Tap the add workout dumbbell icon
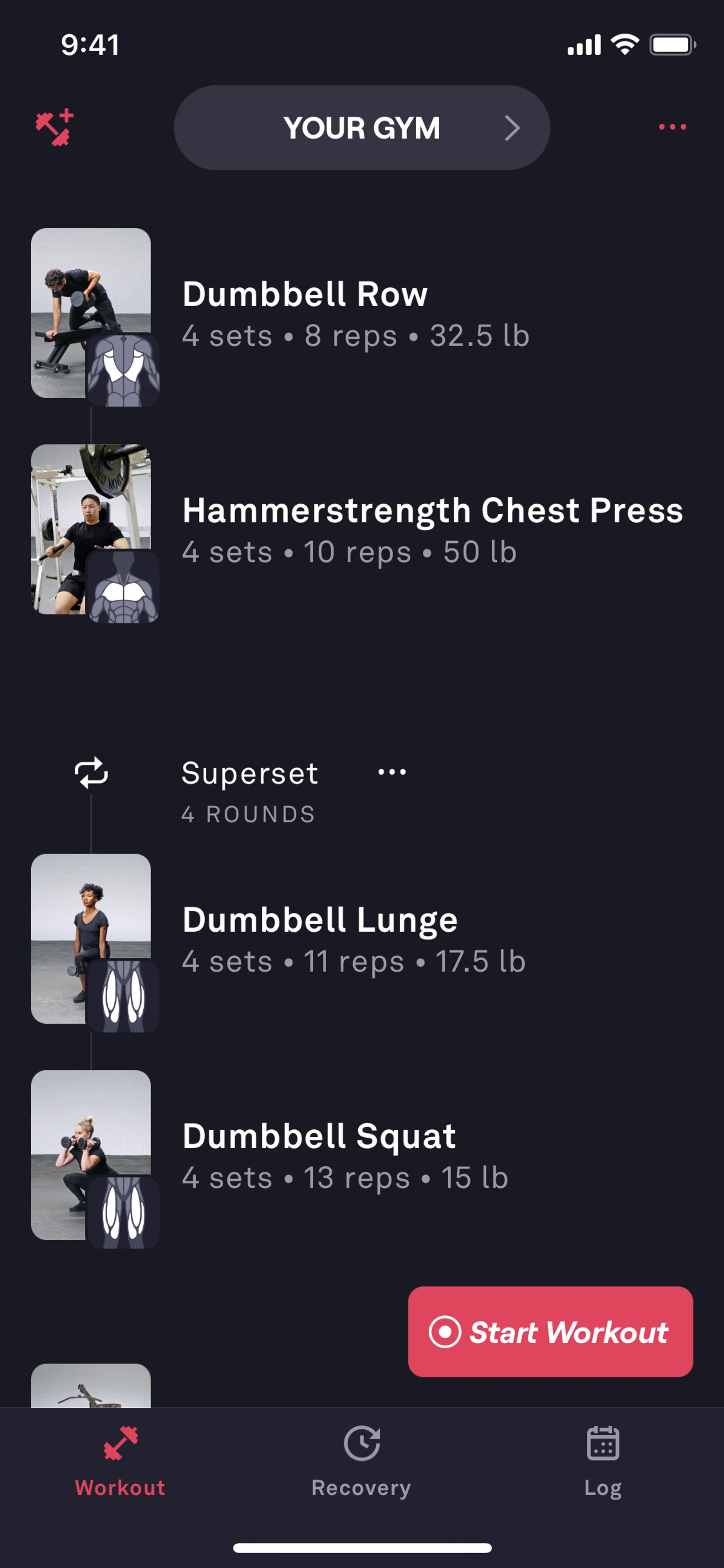Viewport: 724px width, 1568px height. click(55, 128)
